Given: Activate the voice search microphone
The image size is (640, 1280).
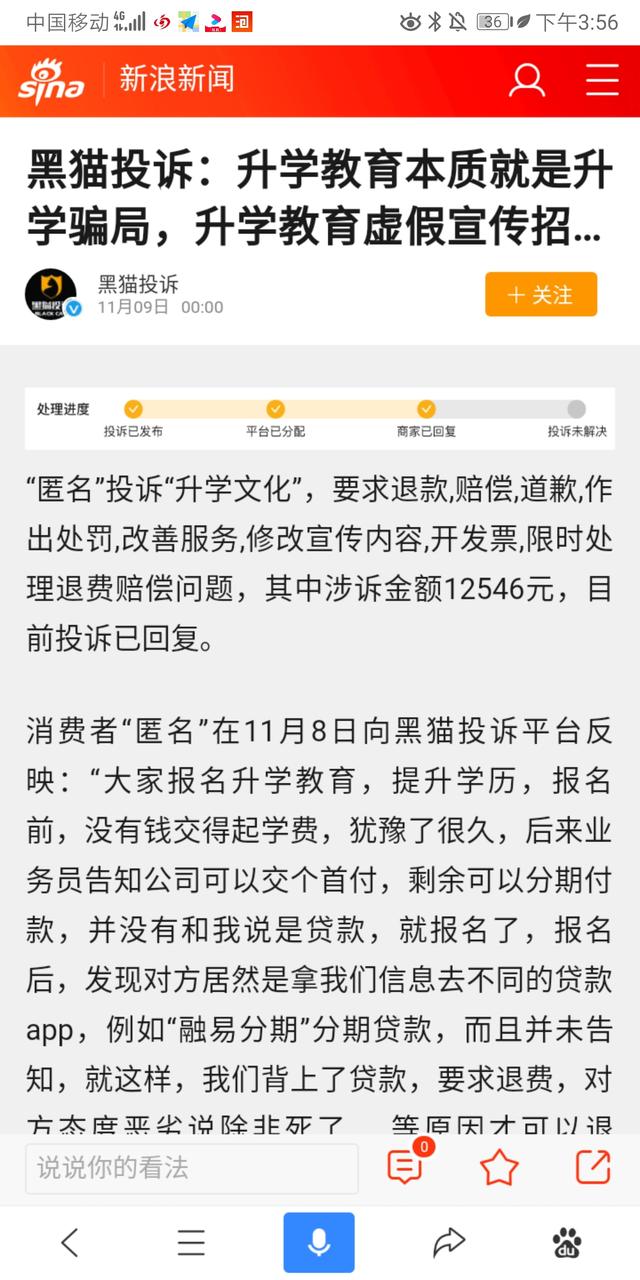Looking at the screenshot, I should point(319,1242).
